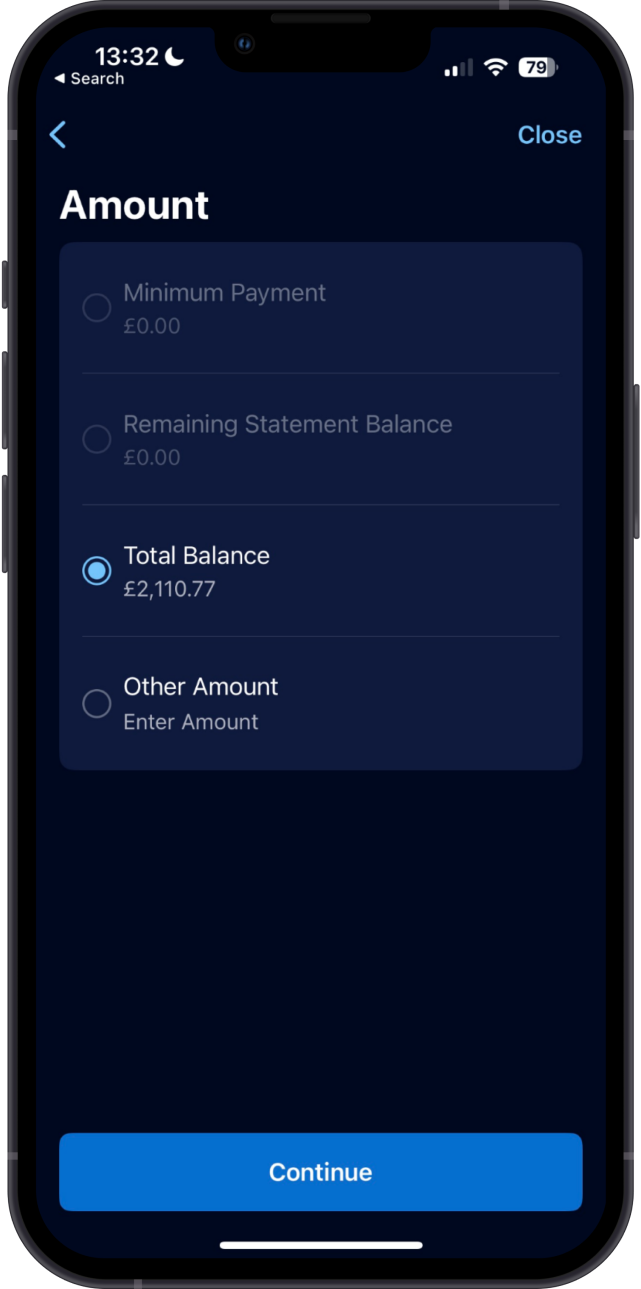
Task: Select the Total Balance option
Action: point(97,571)
